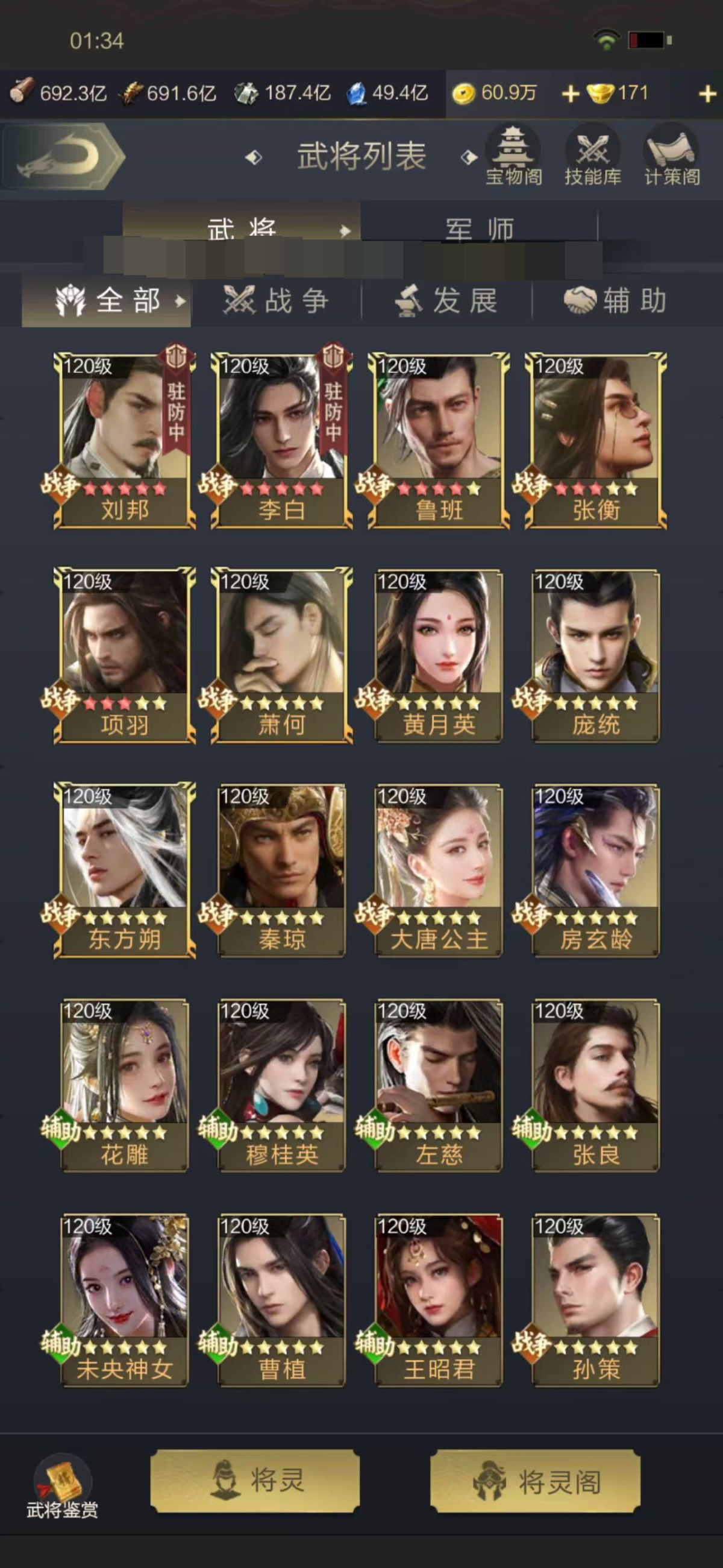
Task: Open general card 刘邦
Action: (x=125, y=439)
